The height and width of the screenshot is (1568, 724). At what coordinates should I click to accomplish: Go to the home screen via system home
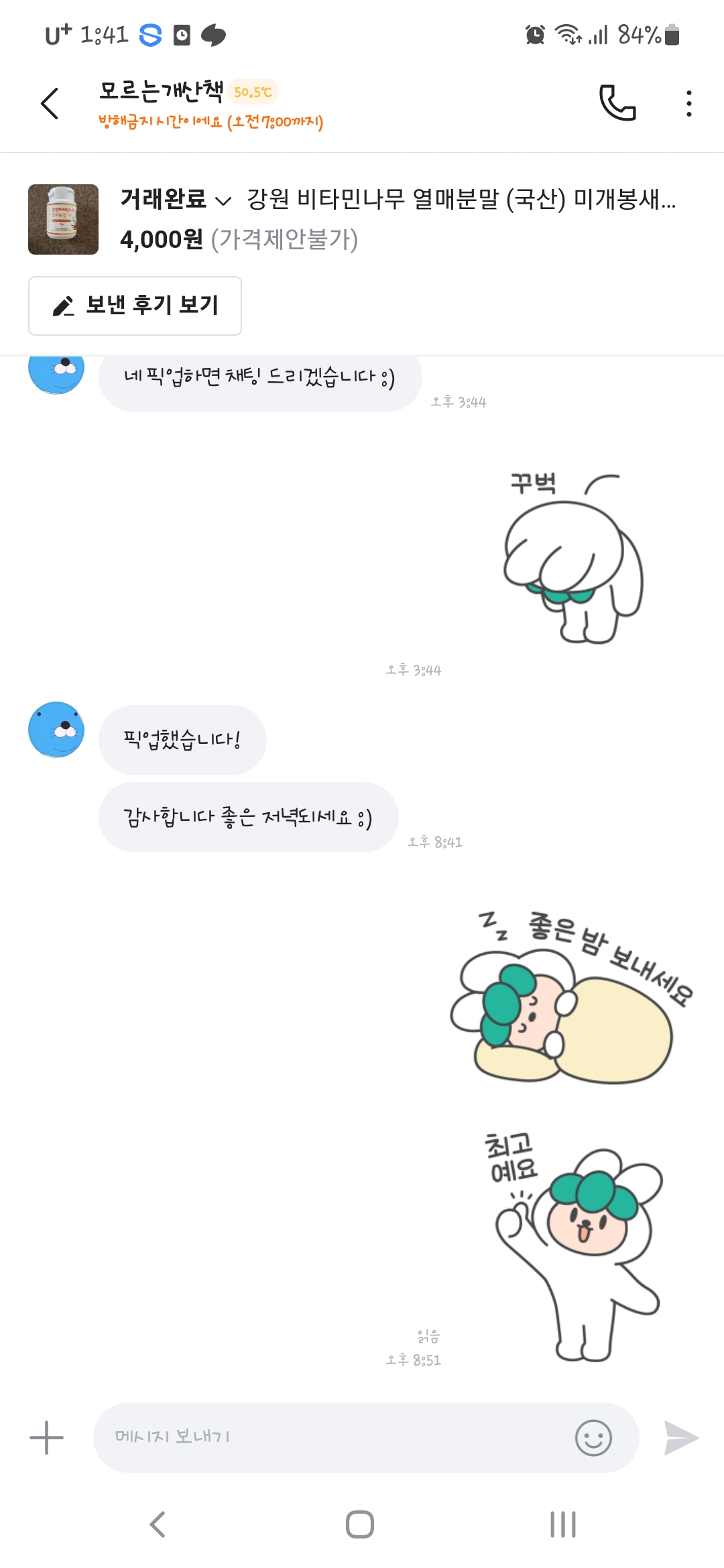[360, 1524]
